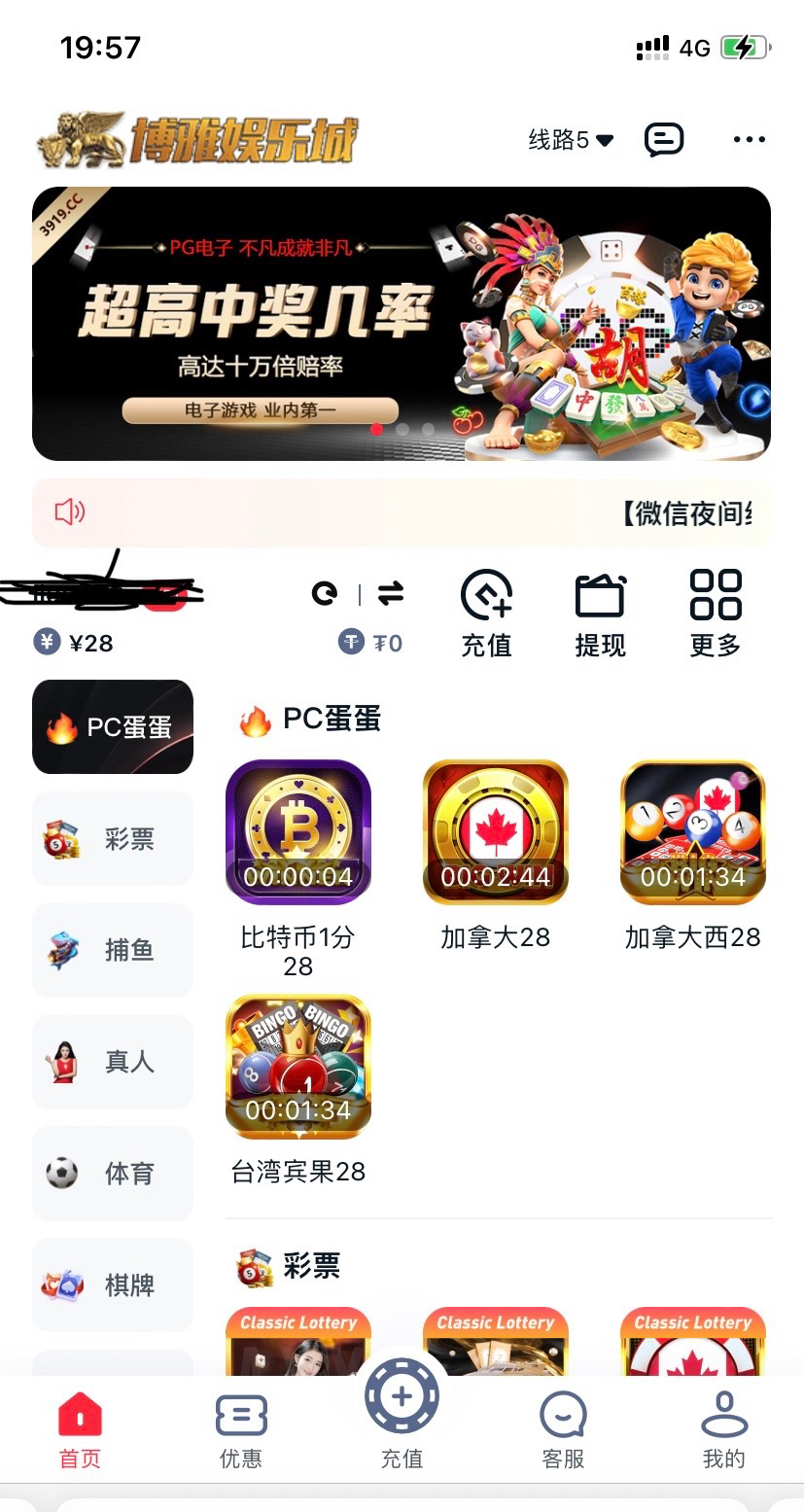Launch 加拿大28 game
The height and width of the screenshot is (1512, 804).
point(496,832)
